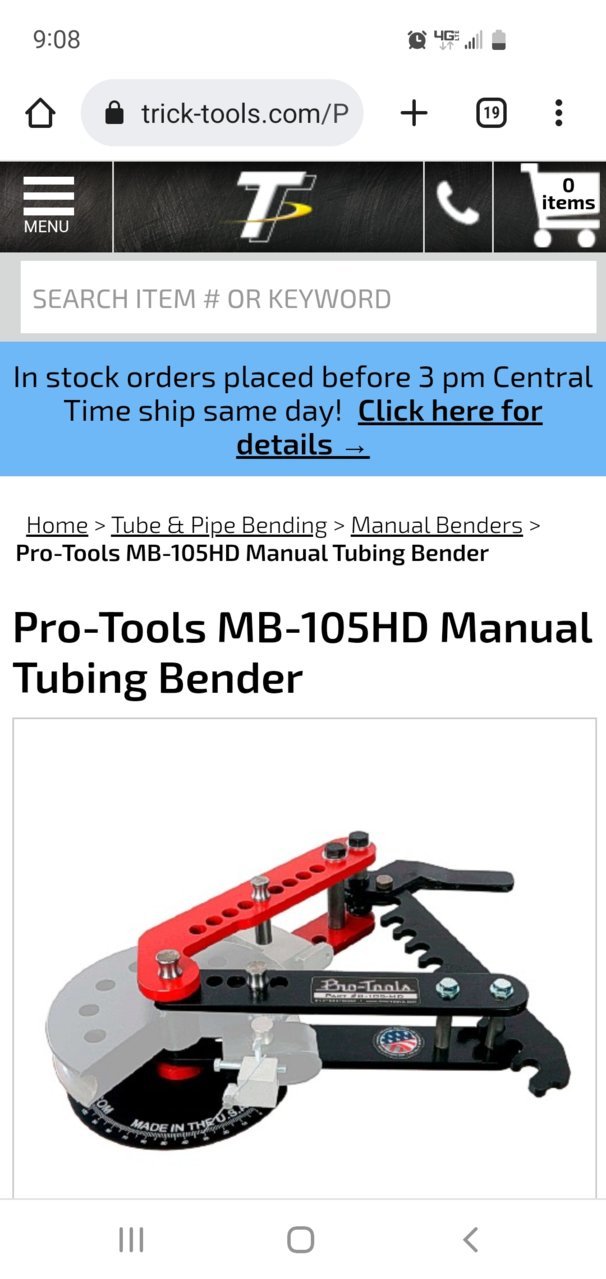
Task: Open the site MENU hamburger
Action: click(48, 206)
